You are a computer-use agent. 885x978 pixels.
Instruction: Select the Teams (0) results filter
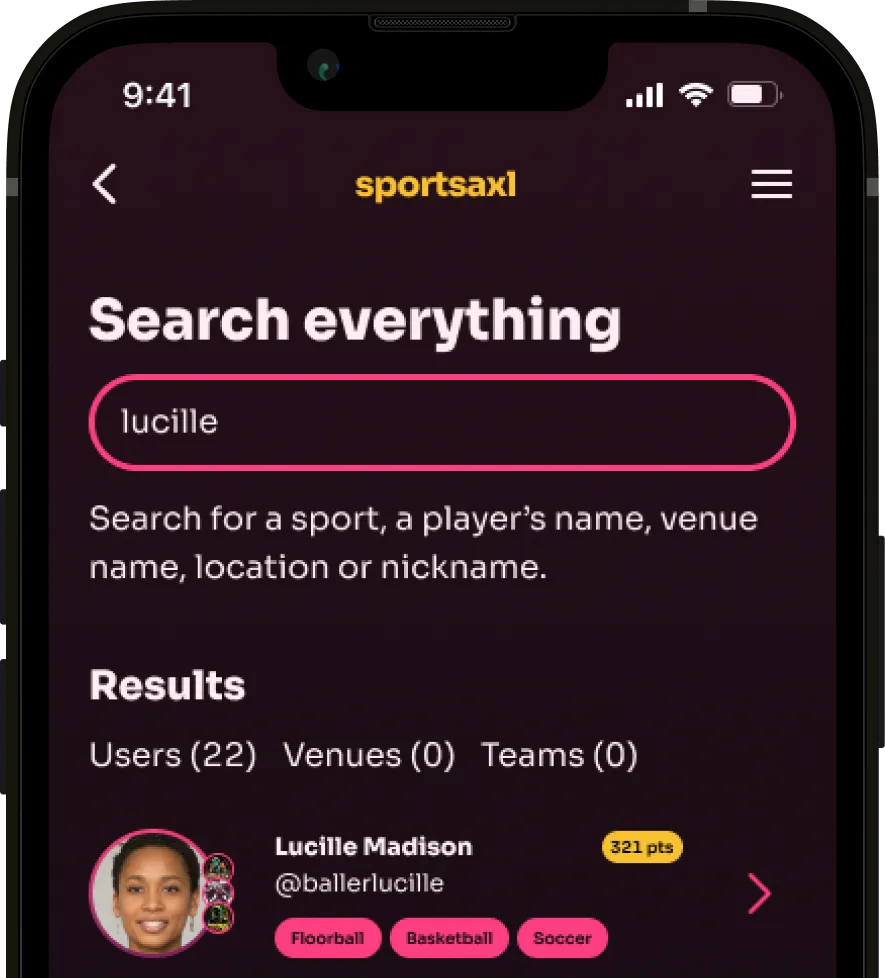(559, 755)
